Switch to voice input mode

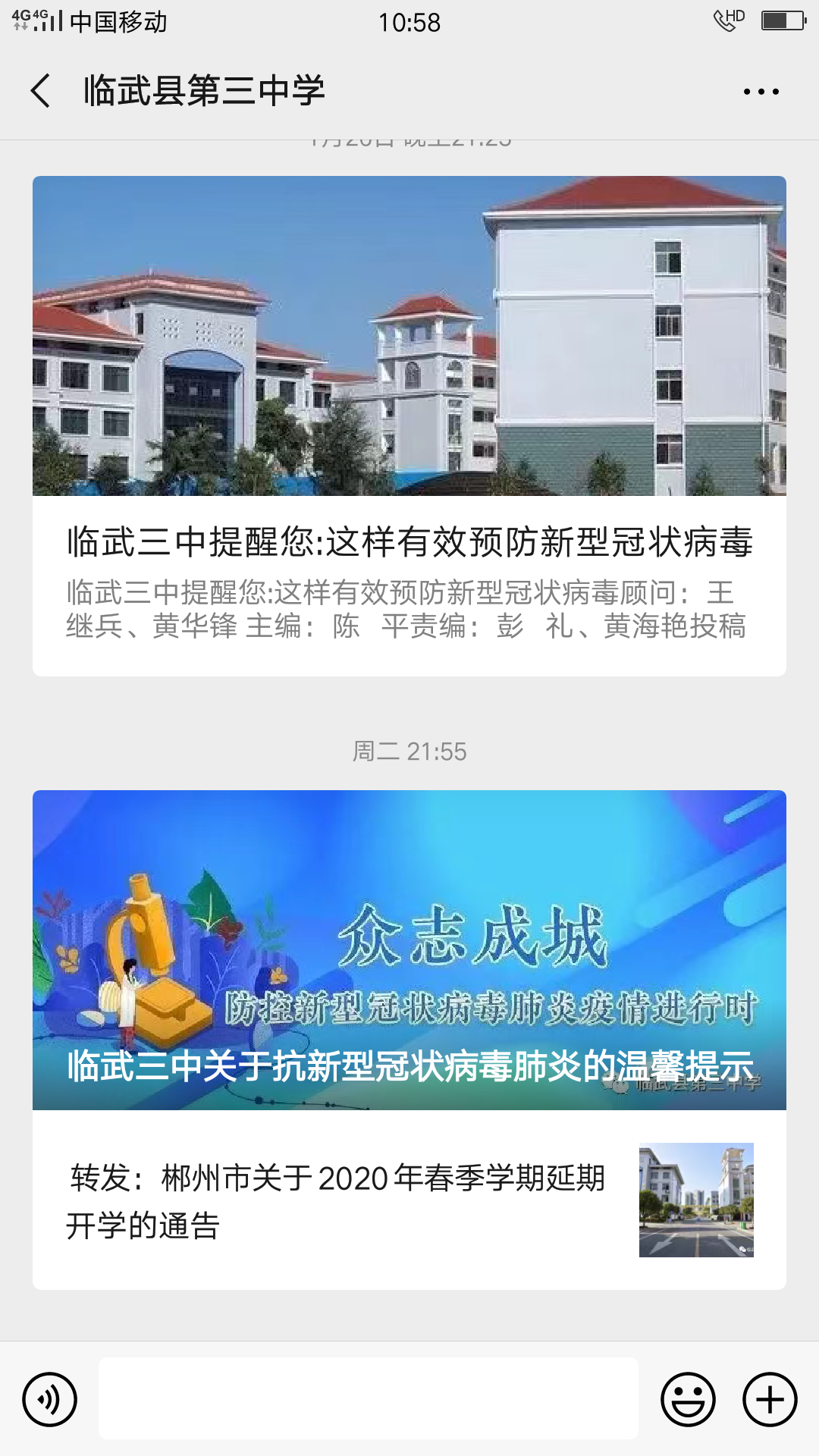50,1399
